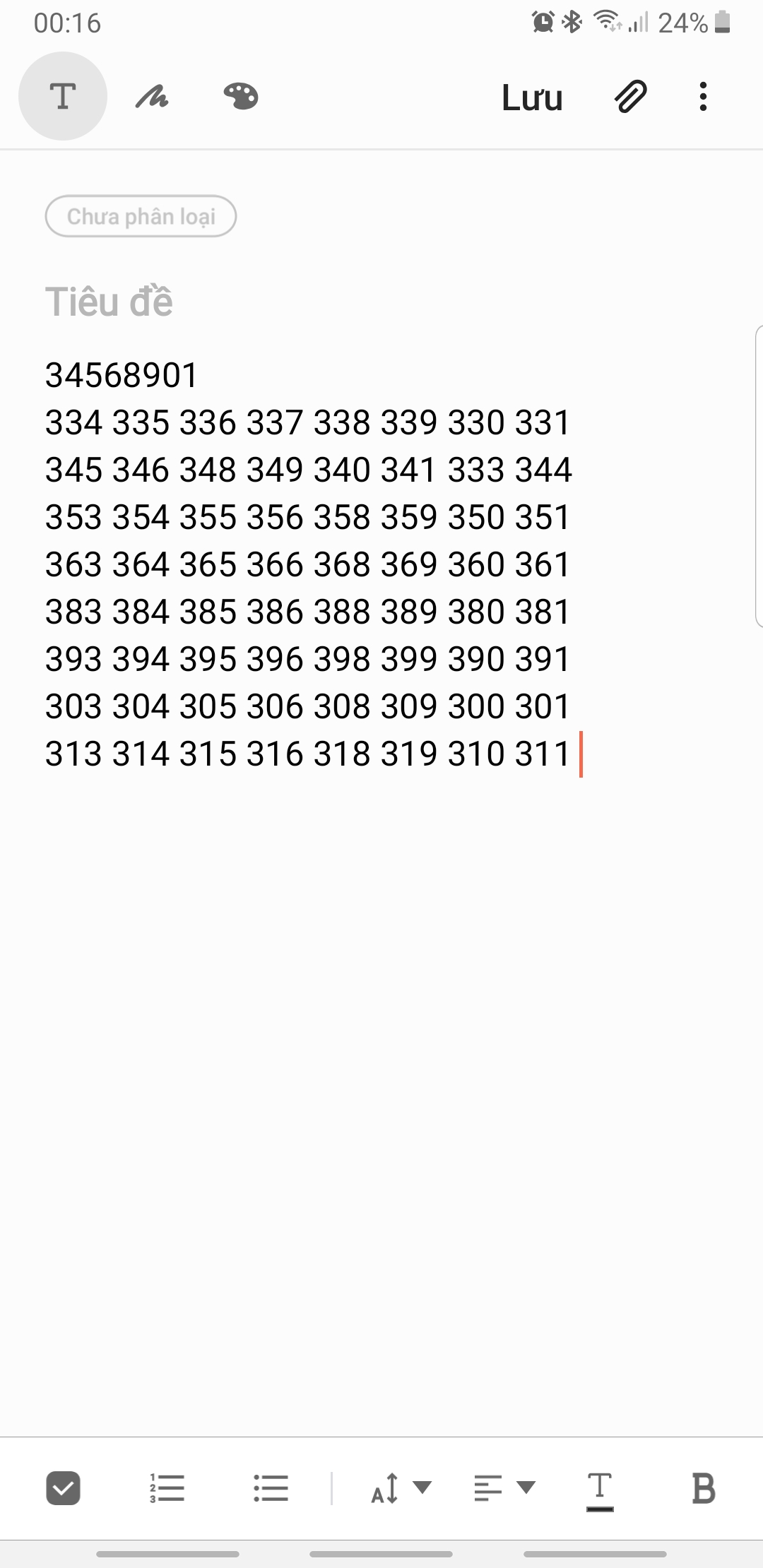Open the text alignment dropdown
The height and width of the screenshot is (1568, 763).
coord(504,1488)
